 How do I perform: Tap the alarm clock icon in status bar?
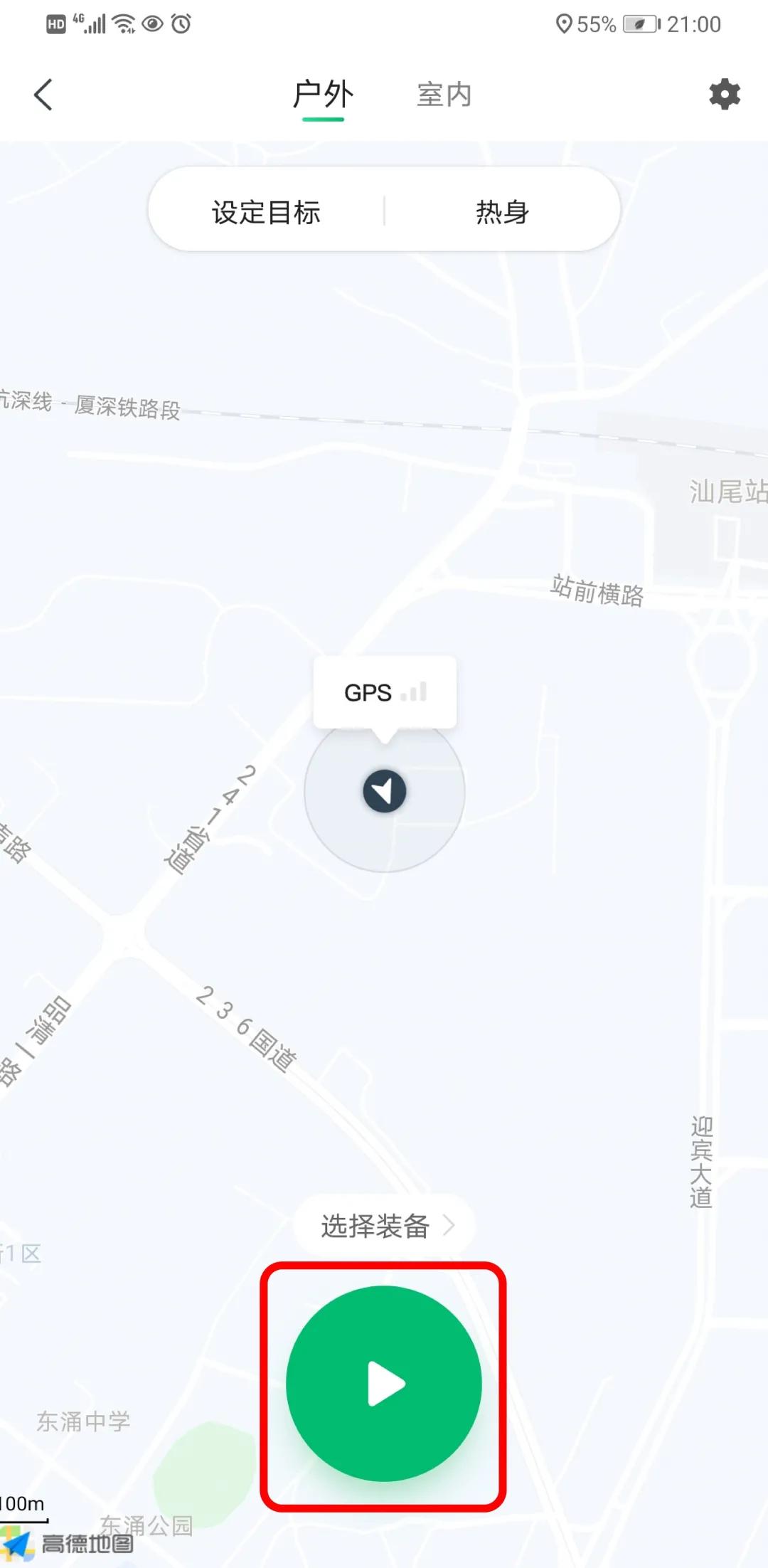coord(180,23)
